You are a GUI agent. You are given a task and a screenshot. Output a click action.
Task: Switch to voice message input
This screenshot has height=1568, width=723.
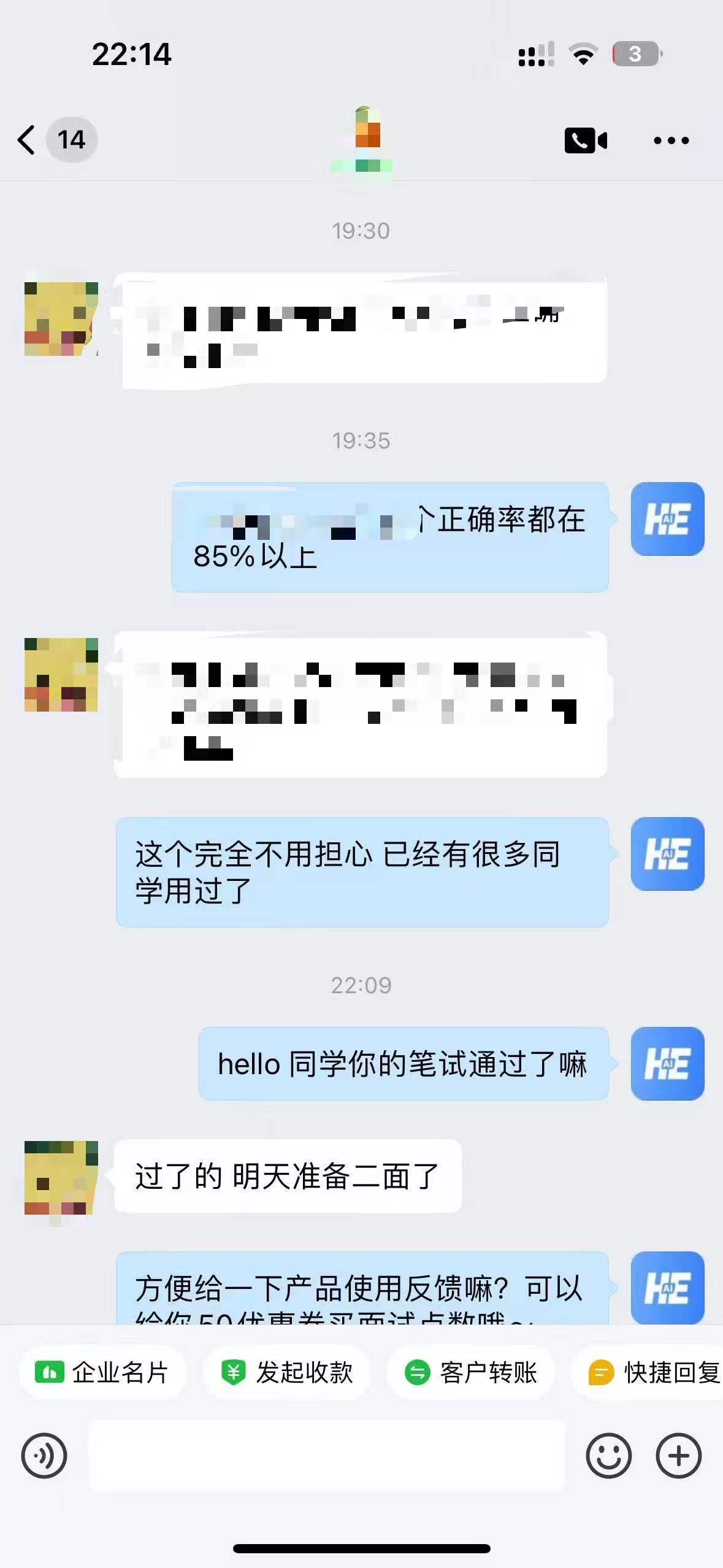pyautogui.click(x=44, y=1456)
